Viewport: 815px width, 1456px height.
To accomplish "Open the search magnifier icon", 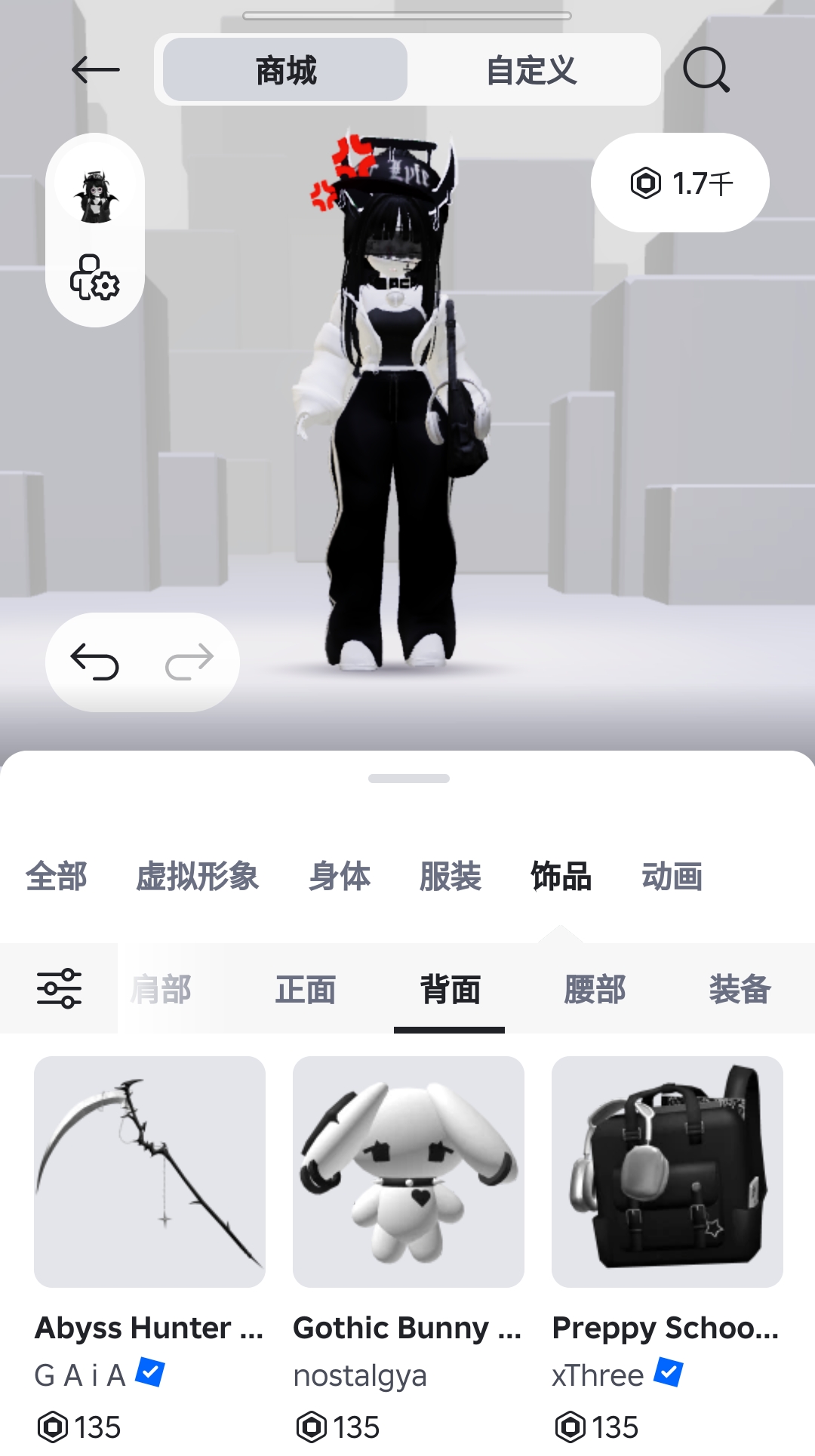I will 706,70.
